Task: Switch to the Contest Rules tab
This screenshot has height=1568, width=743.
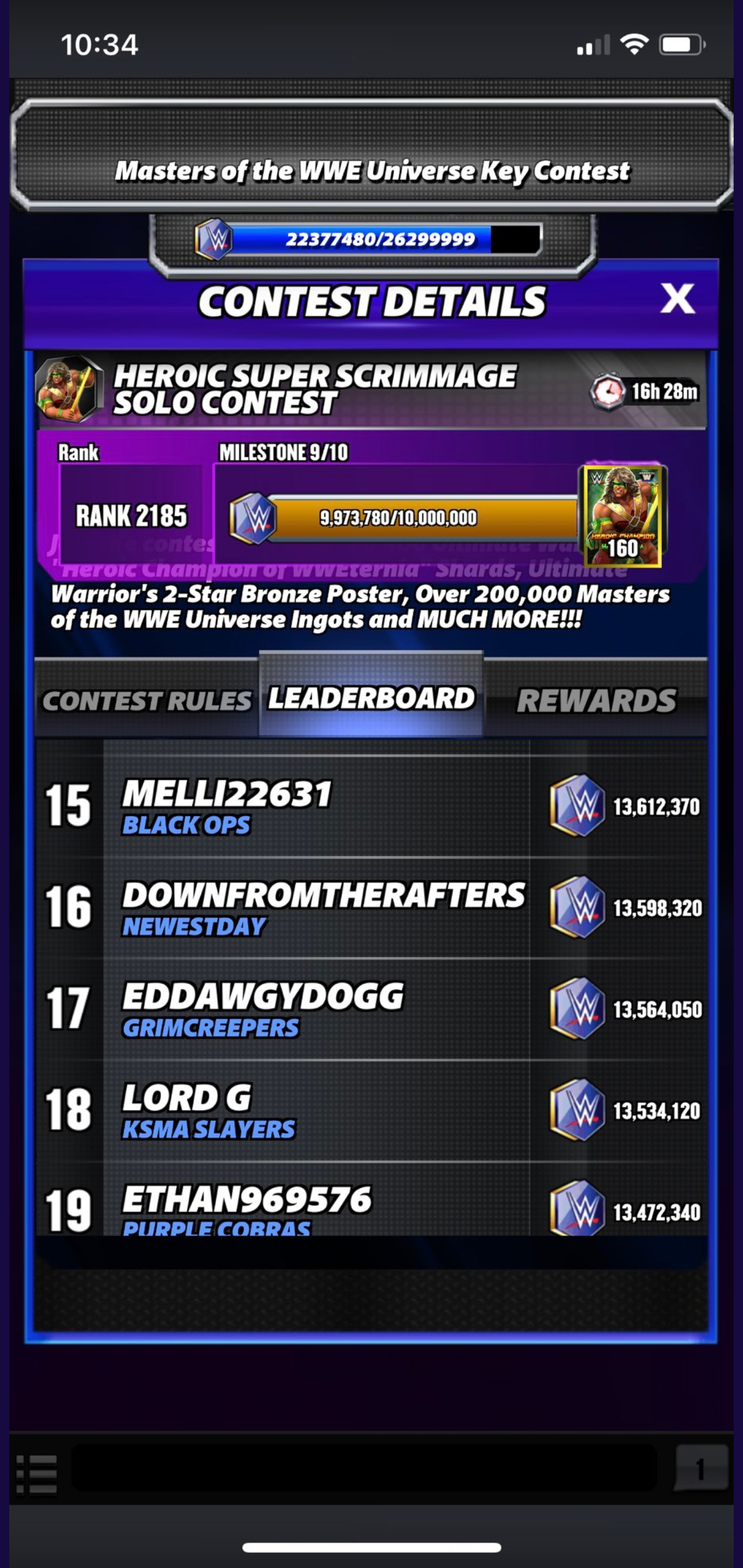Action: 147,699
